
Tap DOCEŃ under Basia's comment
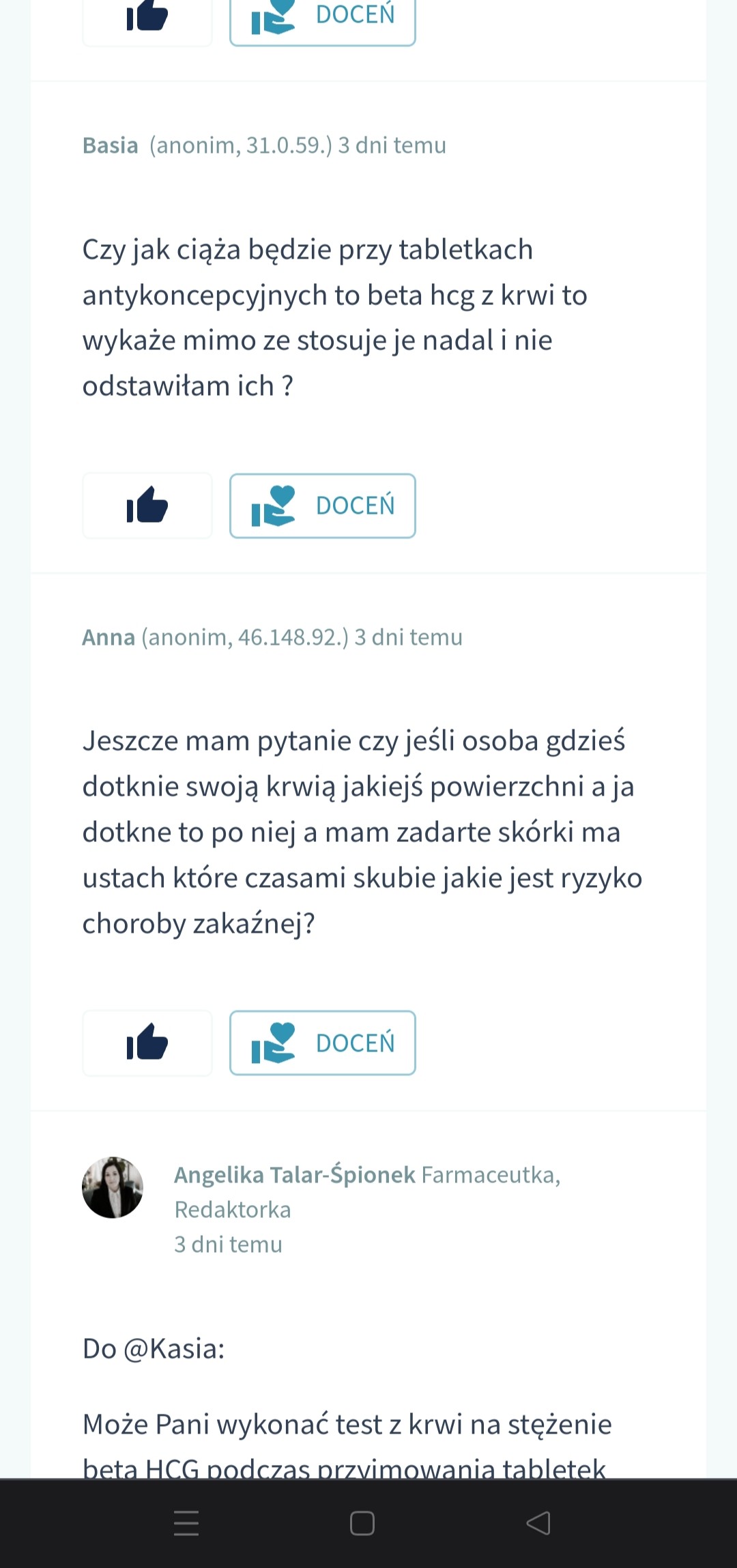[322, 506]
